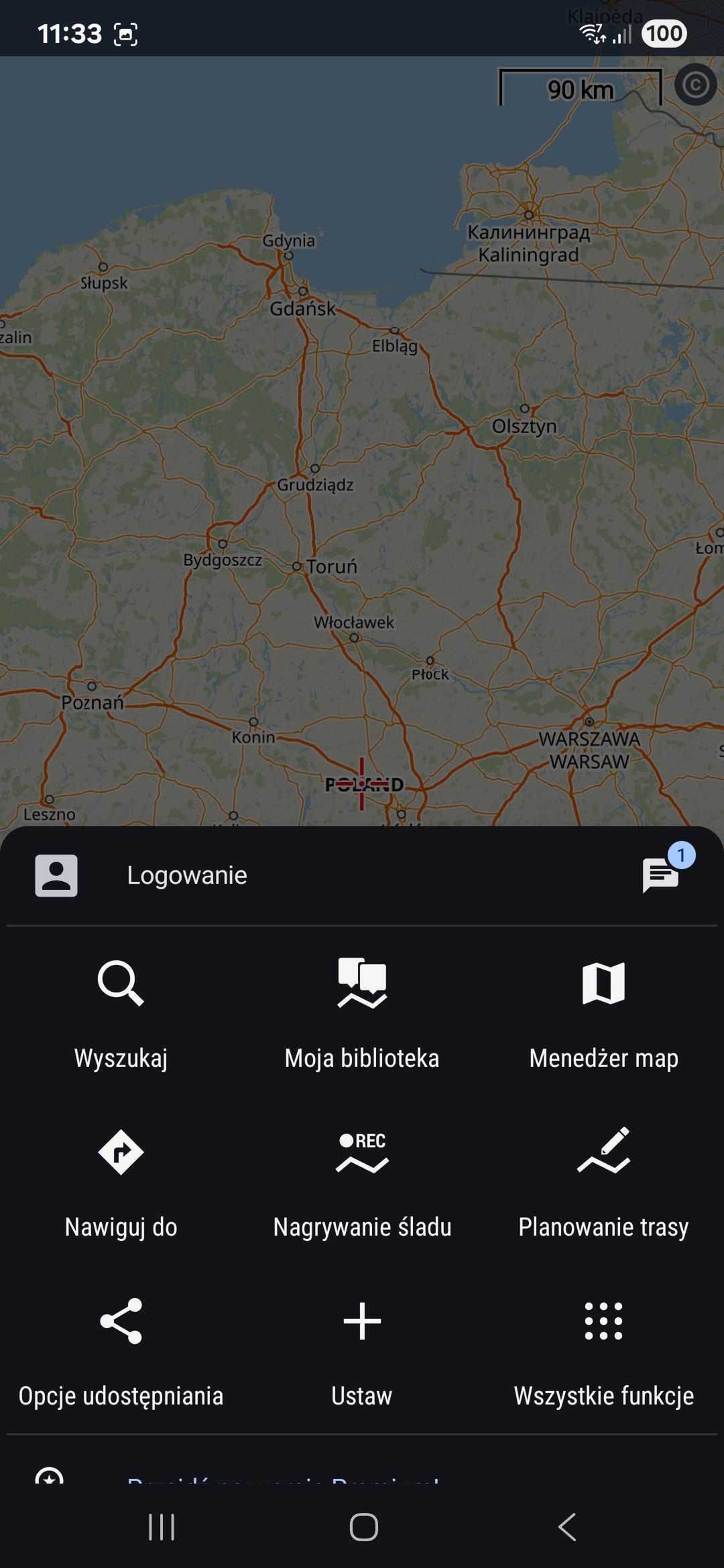Open the user profile avatar

[56, 874]
